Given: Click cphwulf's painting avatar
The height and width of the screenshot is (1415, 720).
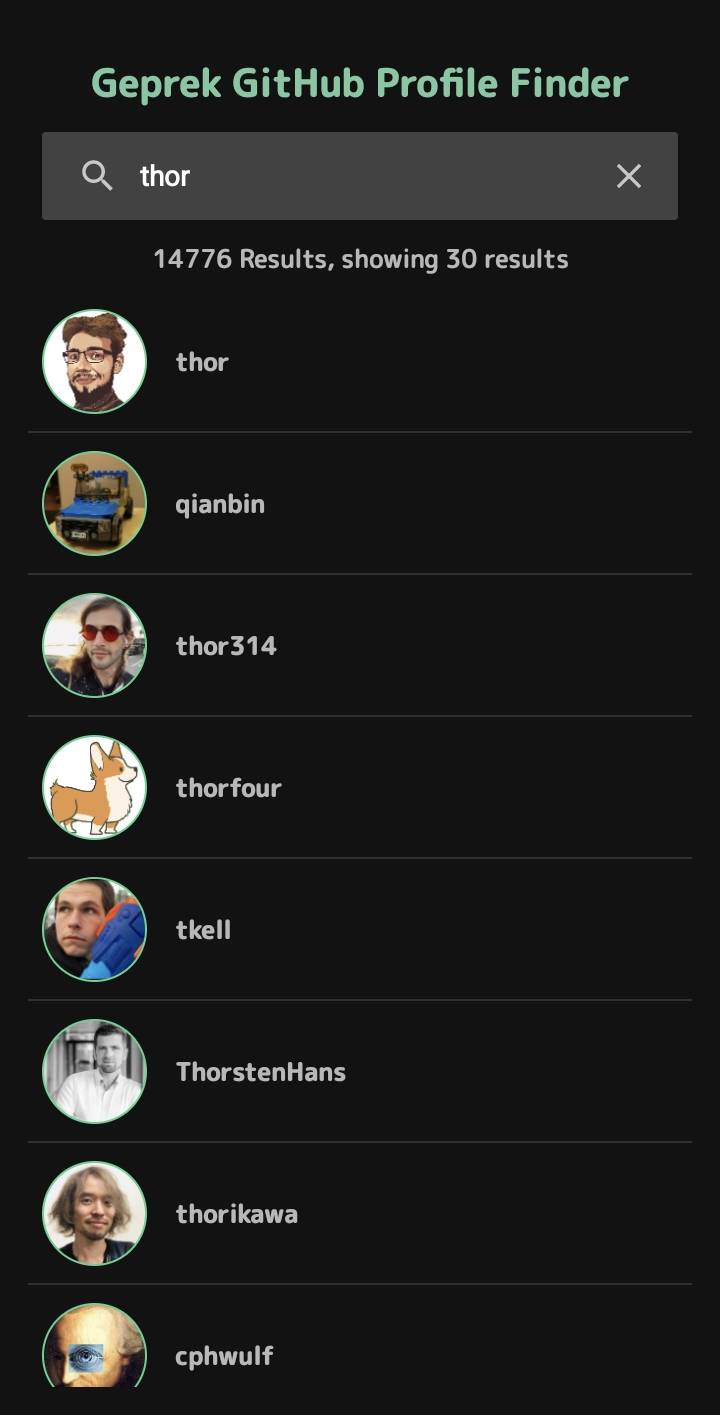Looking at the screenshot, I should pos(94,1348).
